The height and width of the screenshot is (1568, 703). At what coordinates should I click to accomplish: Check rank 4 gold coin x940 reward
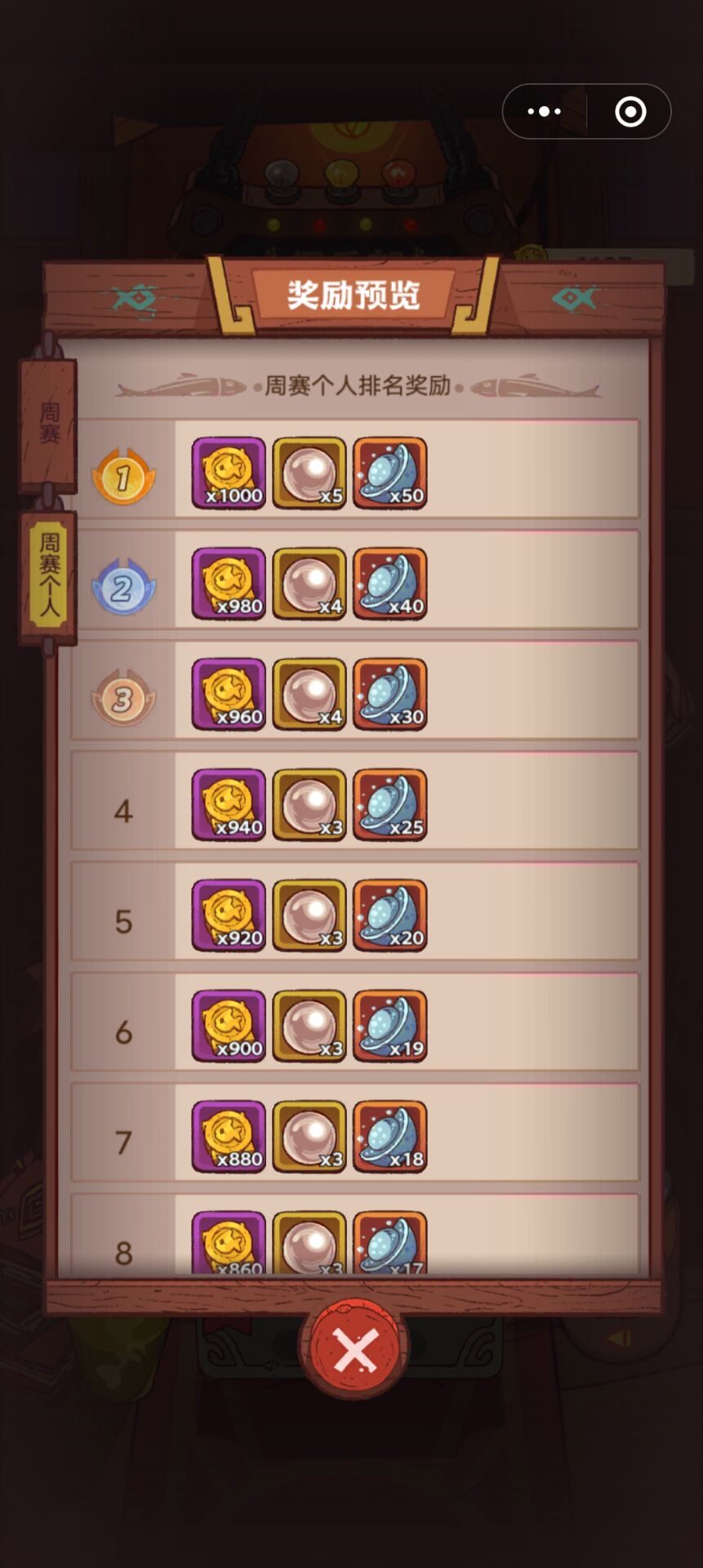coord(229,805)
